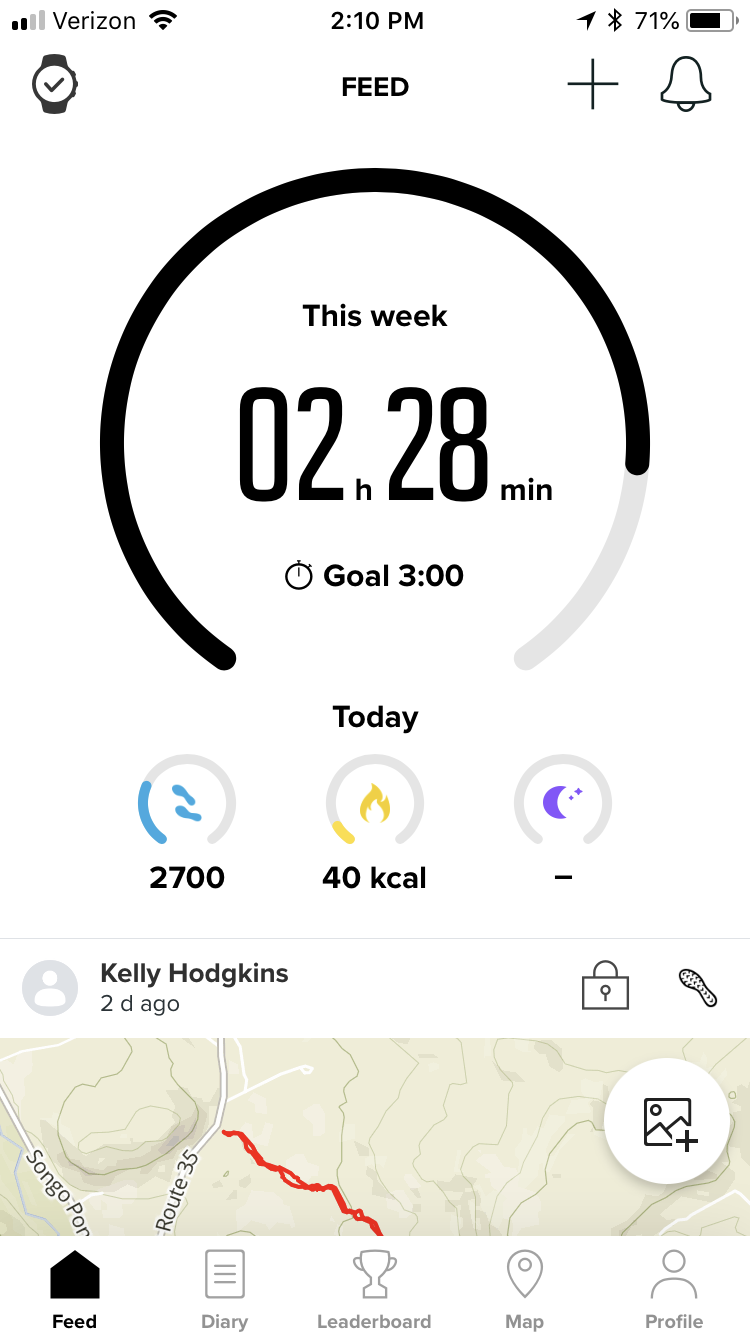This screenshot has height=1334, width=750.
Task: Go to the Map tab
Action: (x=524, y=1290)
